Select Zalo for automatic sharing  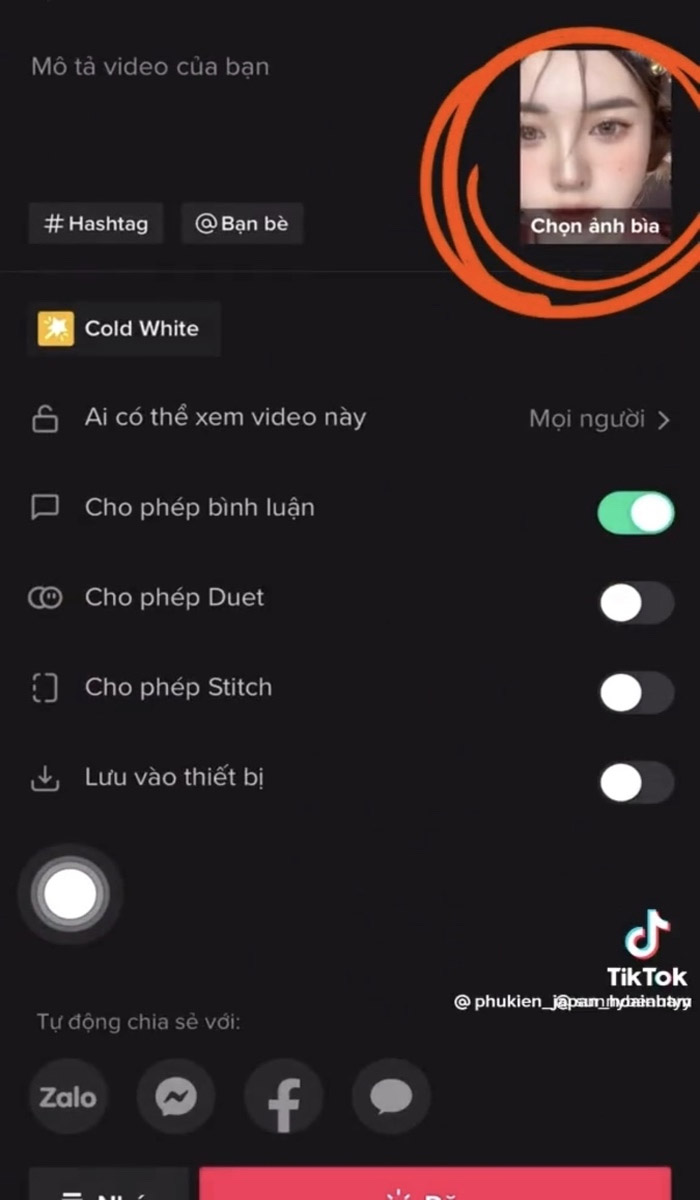[x=68, y=1097]
